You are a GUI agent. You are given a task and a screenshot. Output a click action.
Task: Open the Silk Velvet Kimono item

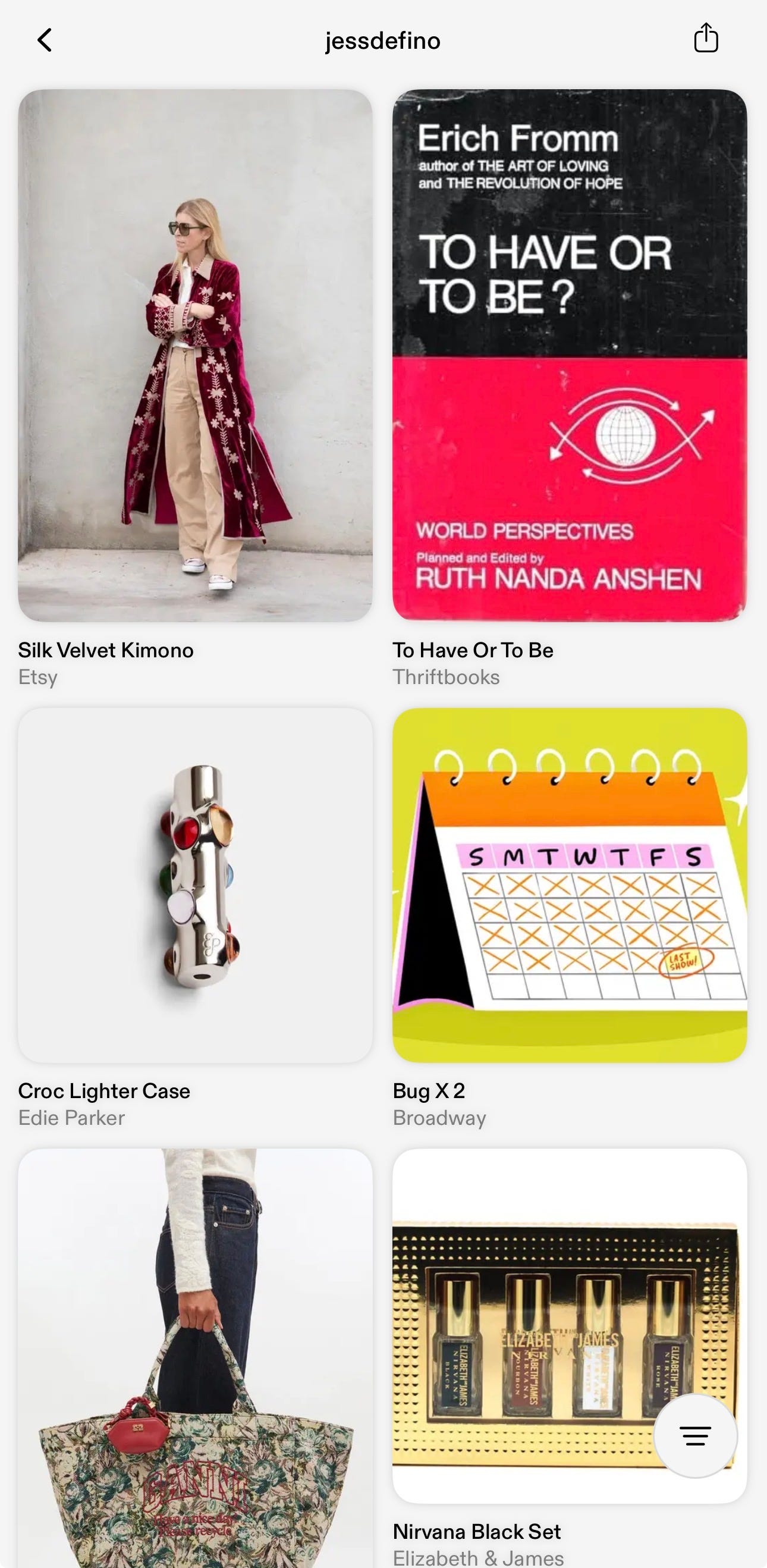[x=195, y=356]
